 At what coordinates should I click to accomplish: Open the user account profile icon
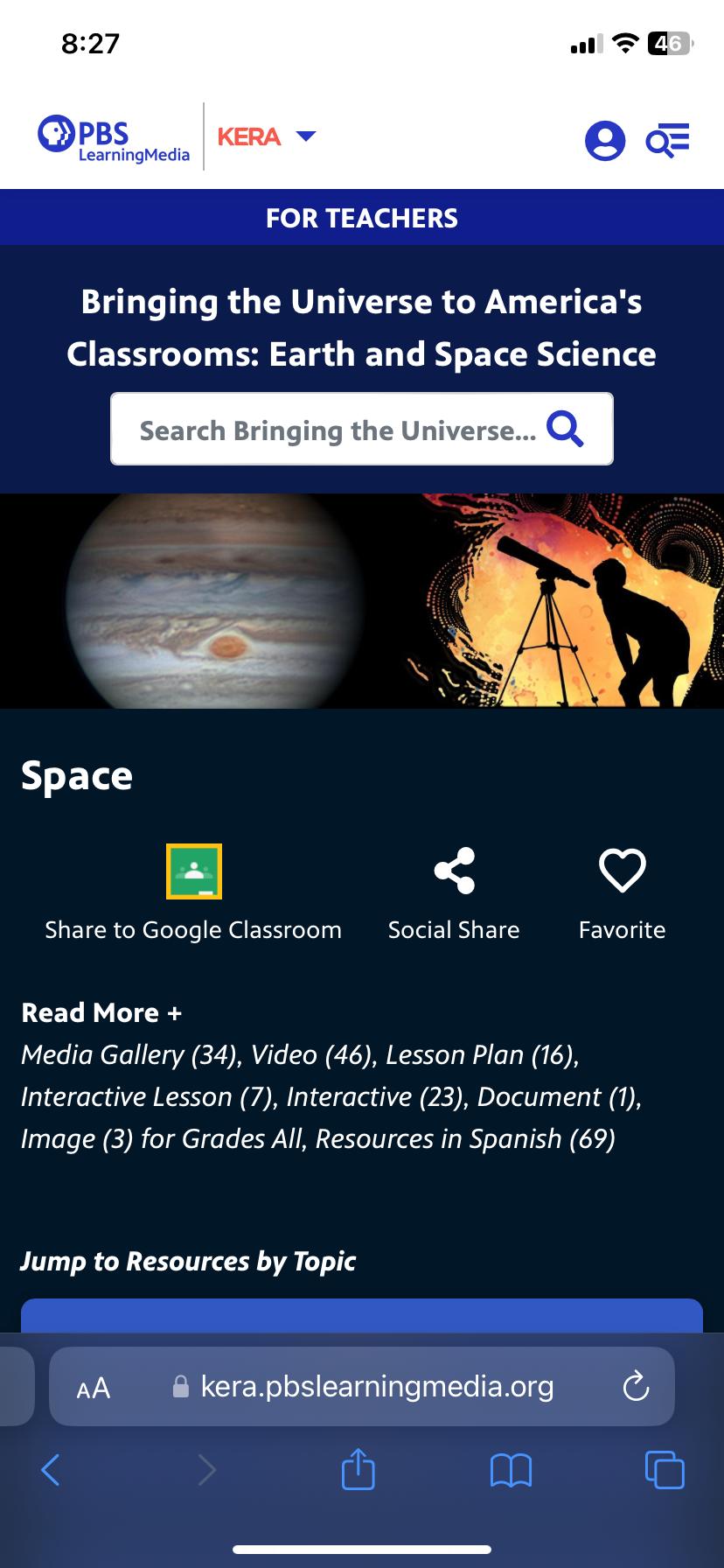pos(605,140)
